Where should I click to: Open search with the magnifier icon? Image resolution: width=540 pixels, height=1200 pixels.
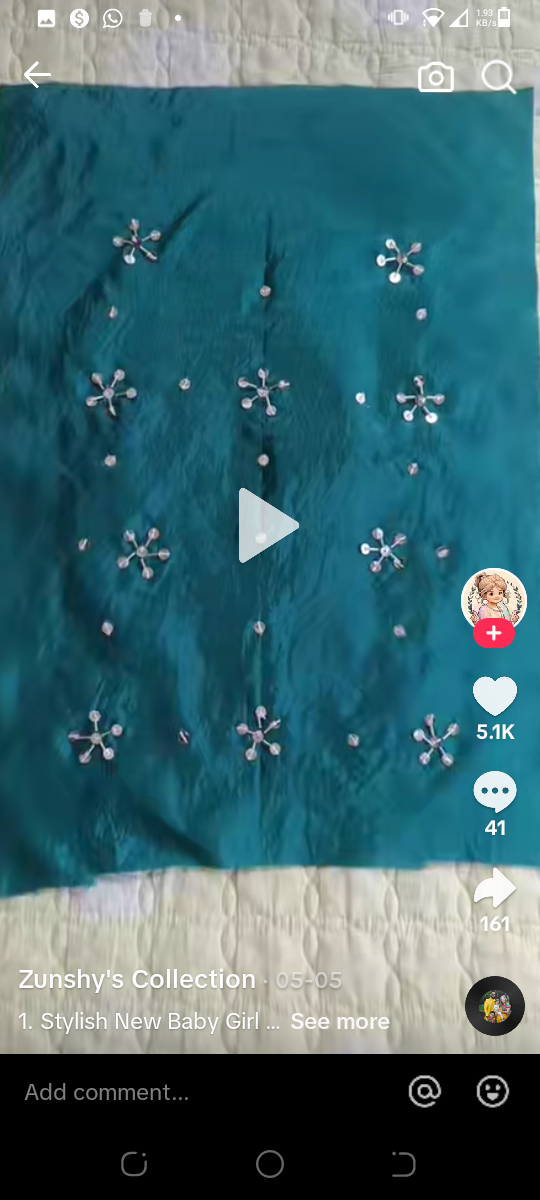[x=498, y=77]
